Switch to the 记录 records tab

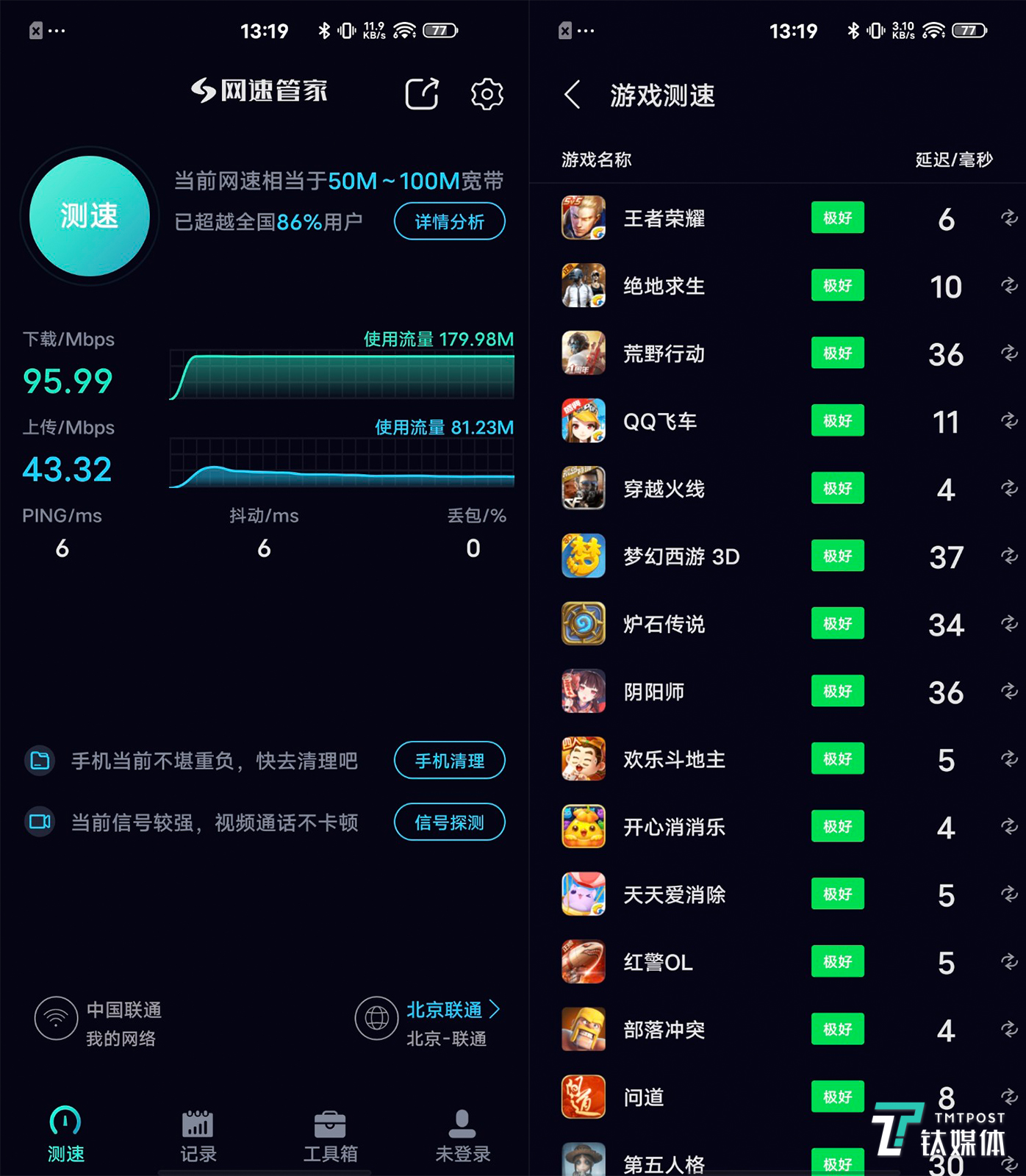click(198, 1136)
